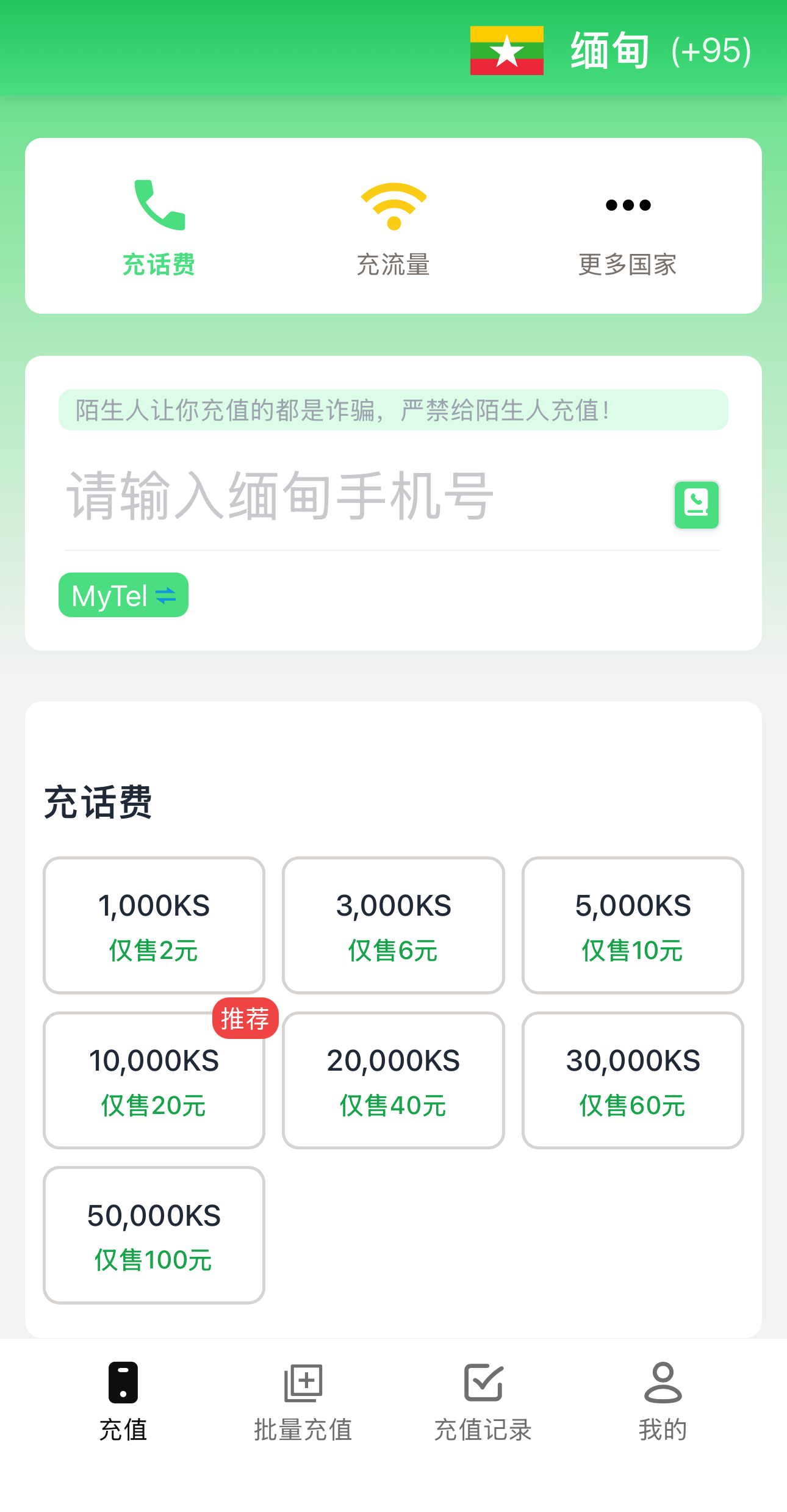The image size is (787, 1512).
Task: Select the 充值 recharge icon in bottom bar
Action: coord(123,1382)
